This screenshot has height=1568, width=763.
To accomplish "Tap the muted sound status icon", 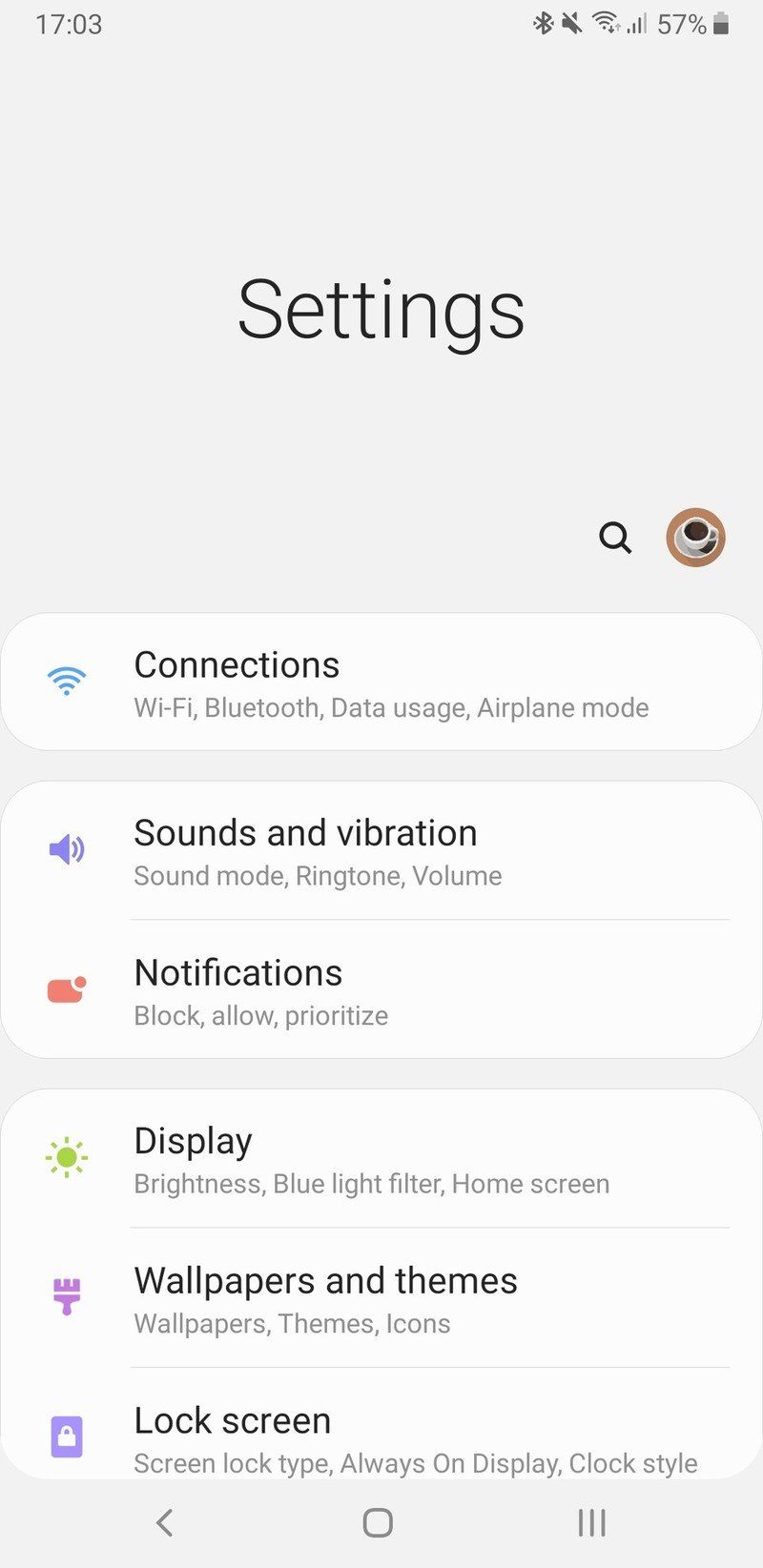I will (x=572, y=24).
